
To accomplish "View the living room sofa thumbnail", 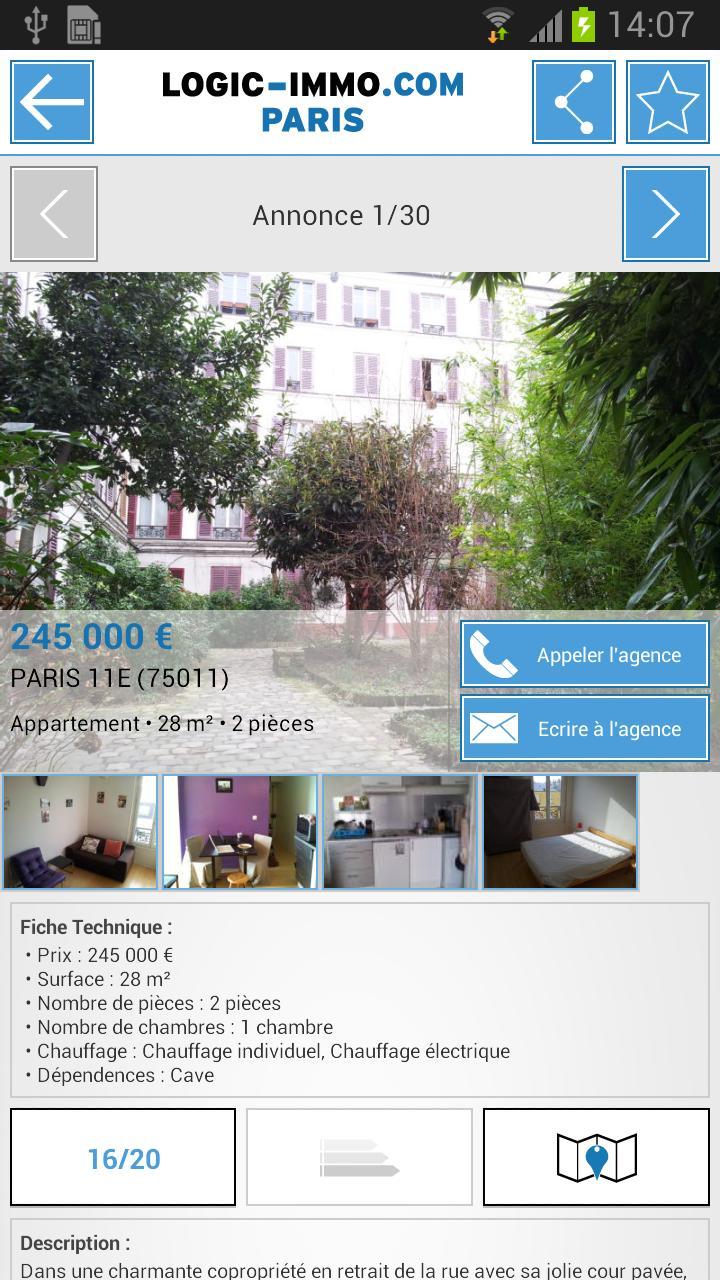I will 80,832.
